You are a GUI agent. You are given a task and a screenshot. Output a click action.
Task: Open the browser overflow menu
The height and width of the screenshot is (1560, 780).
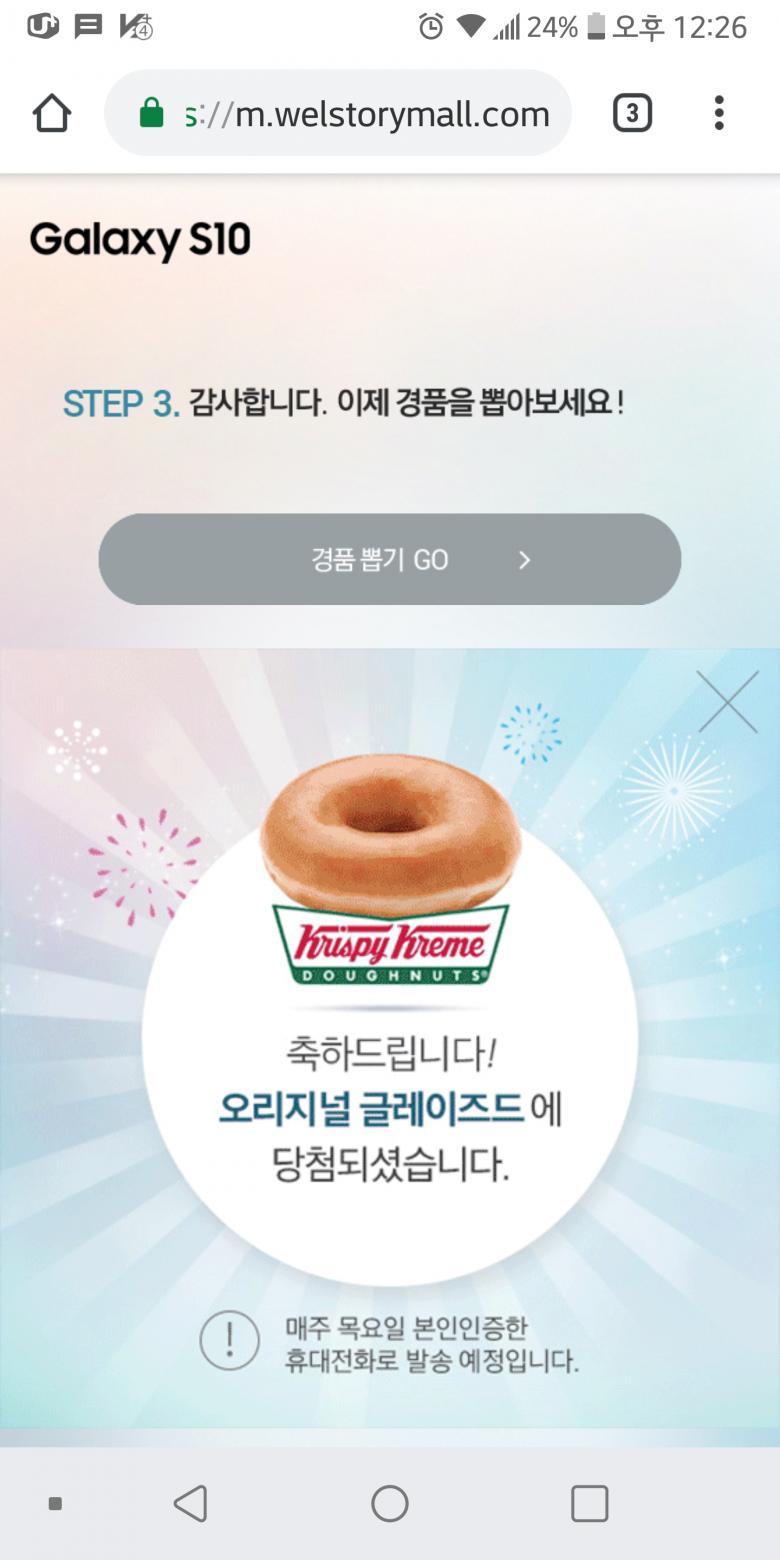point(718,114)
